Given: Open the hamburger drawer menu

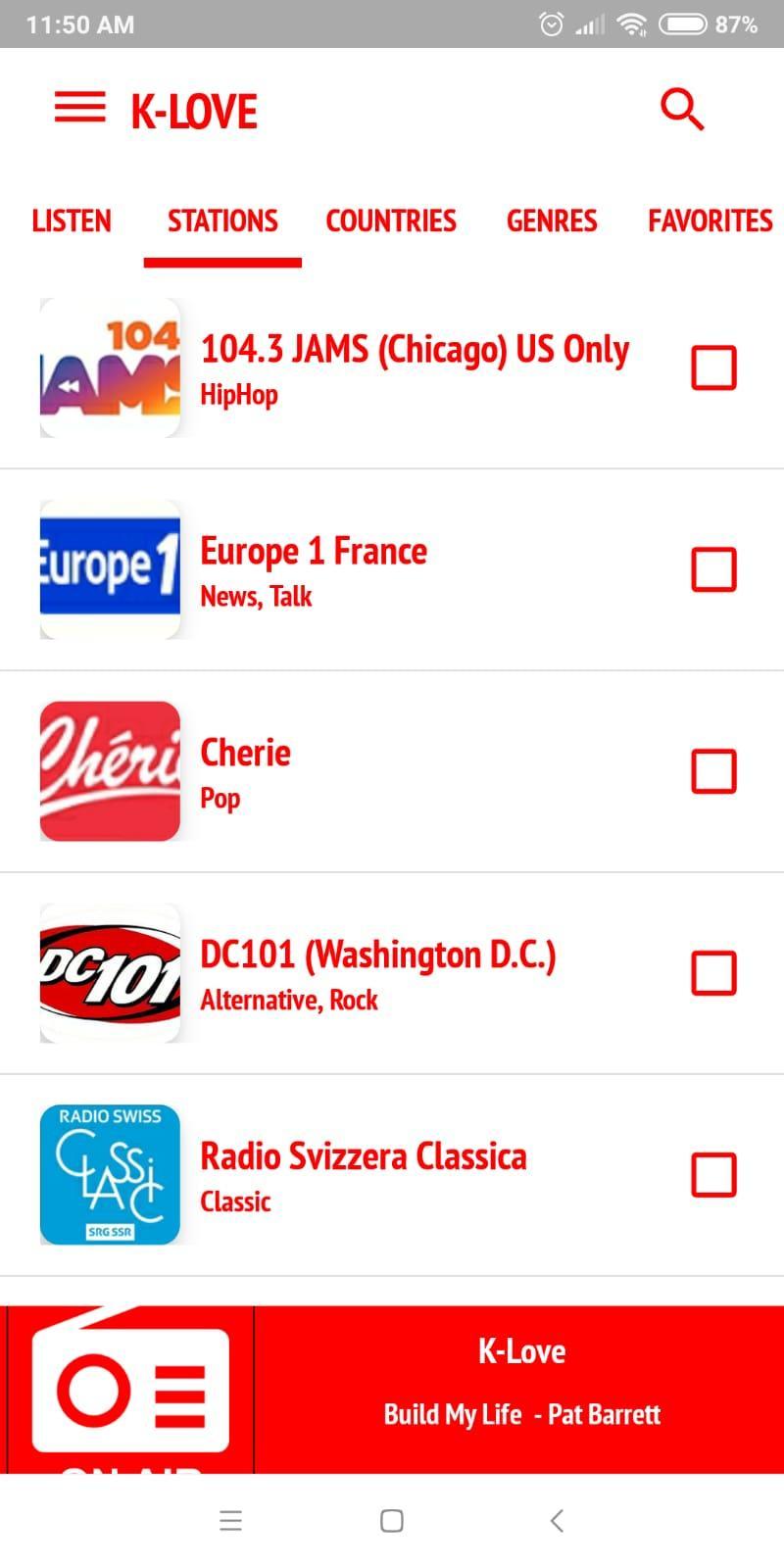Looking at the screenshot, I should (79, 108).
